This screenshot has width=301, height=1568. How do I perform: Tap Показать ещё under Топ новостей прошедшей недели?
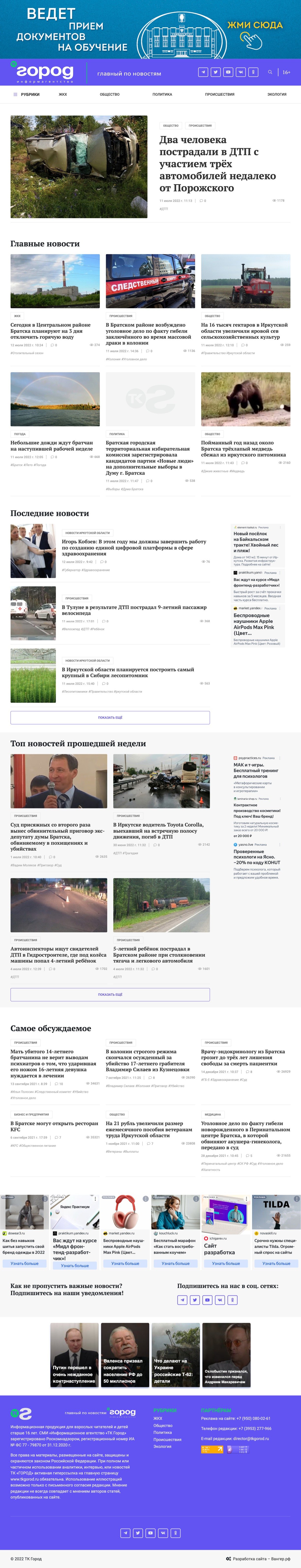tap(110, 995)
